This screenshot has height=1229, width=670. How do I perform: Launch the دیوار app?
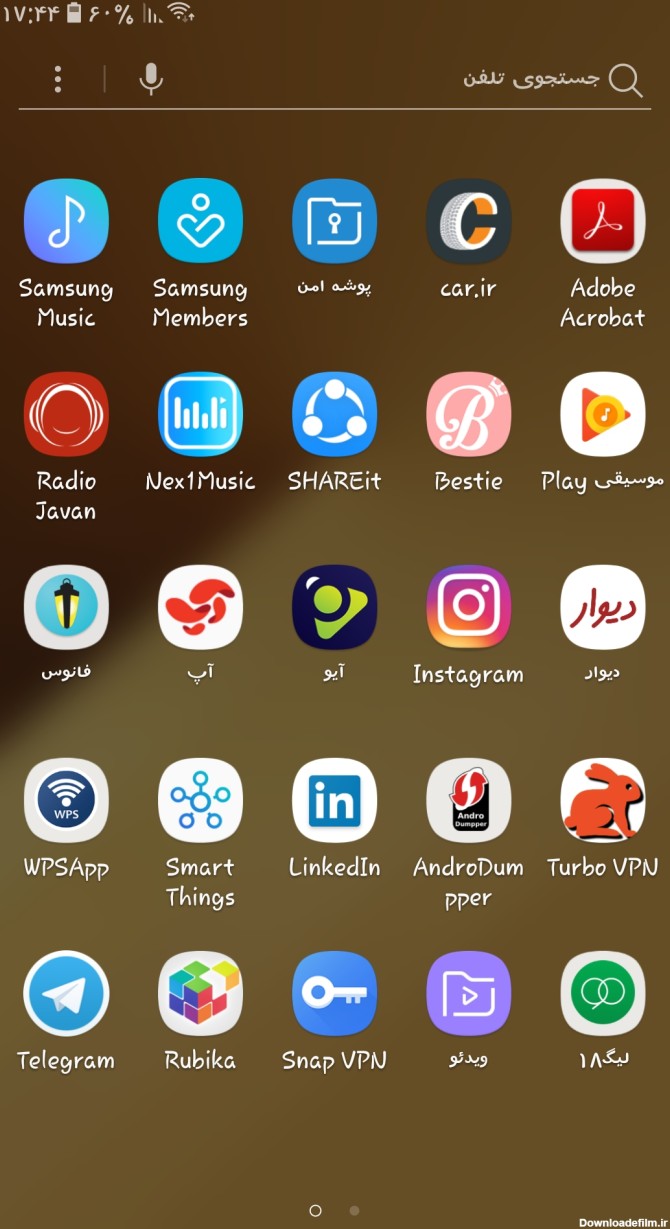(602, 608)
